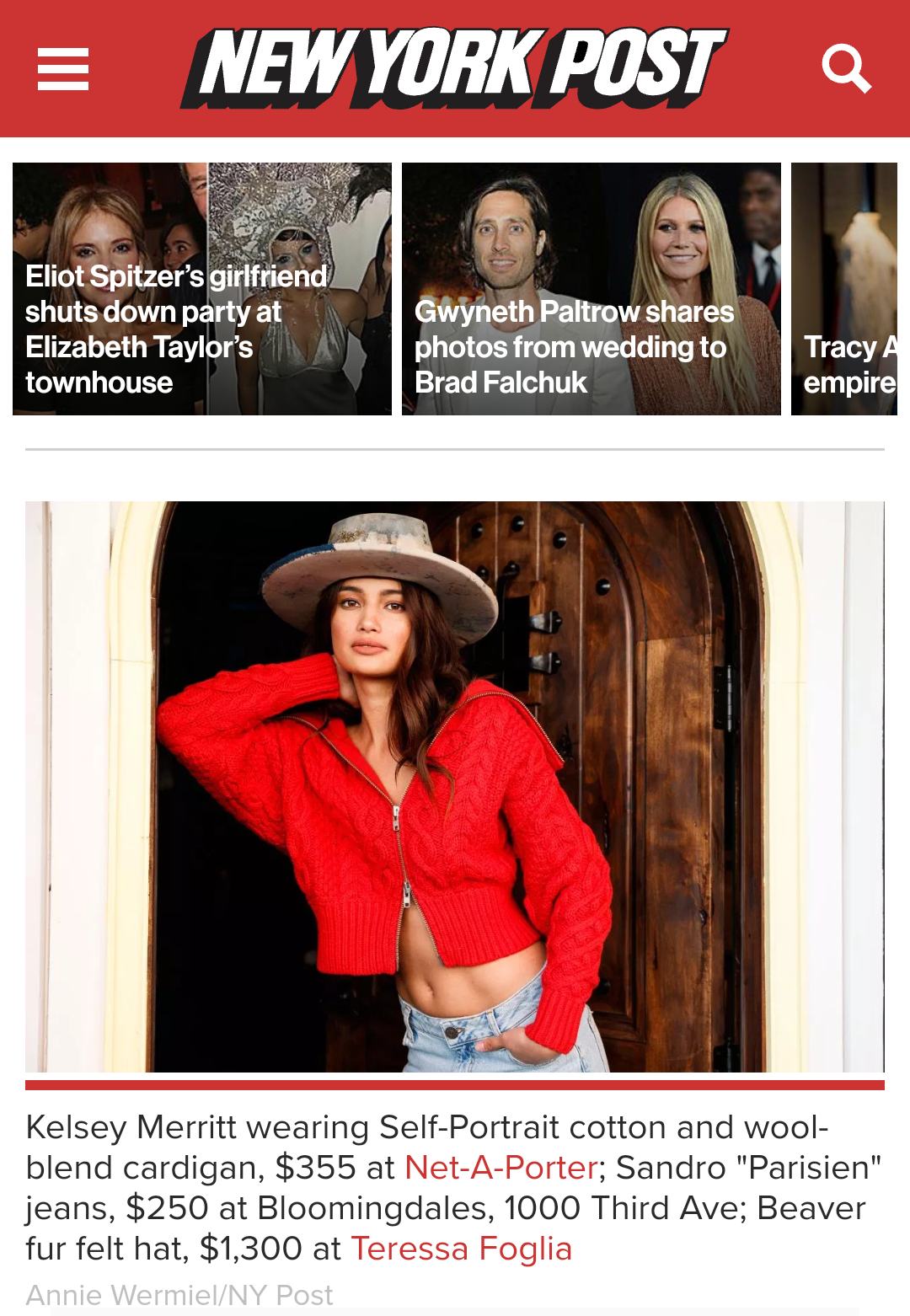Open the Tracy empire story card

[845, 289]
